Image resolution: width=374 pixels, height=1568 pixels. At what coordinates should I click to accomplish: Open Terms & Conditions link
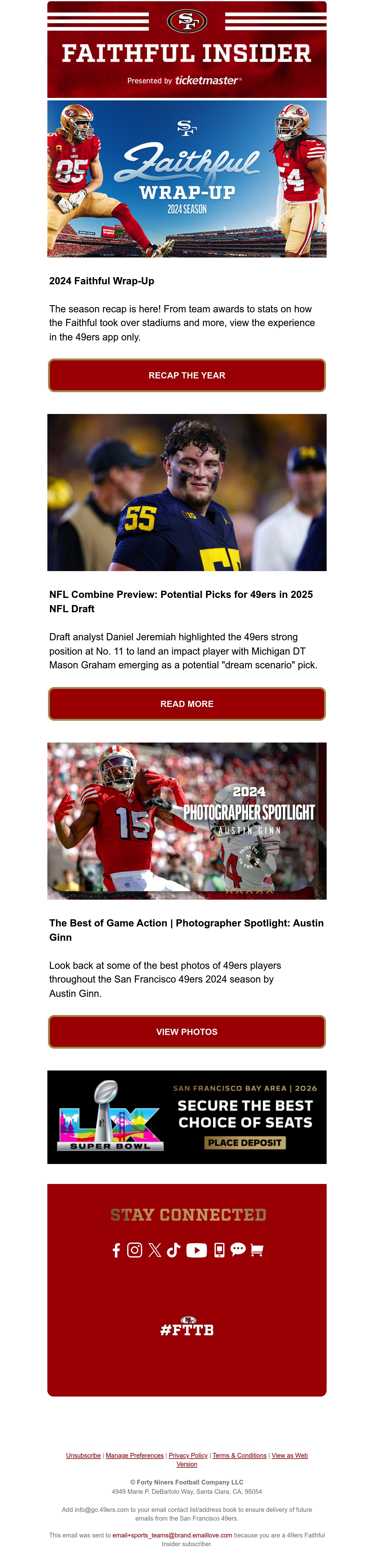(240, 1455)
